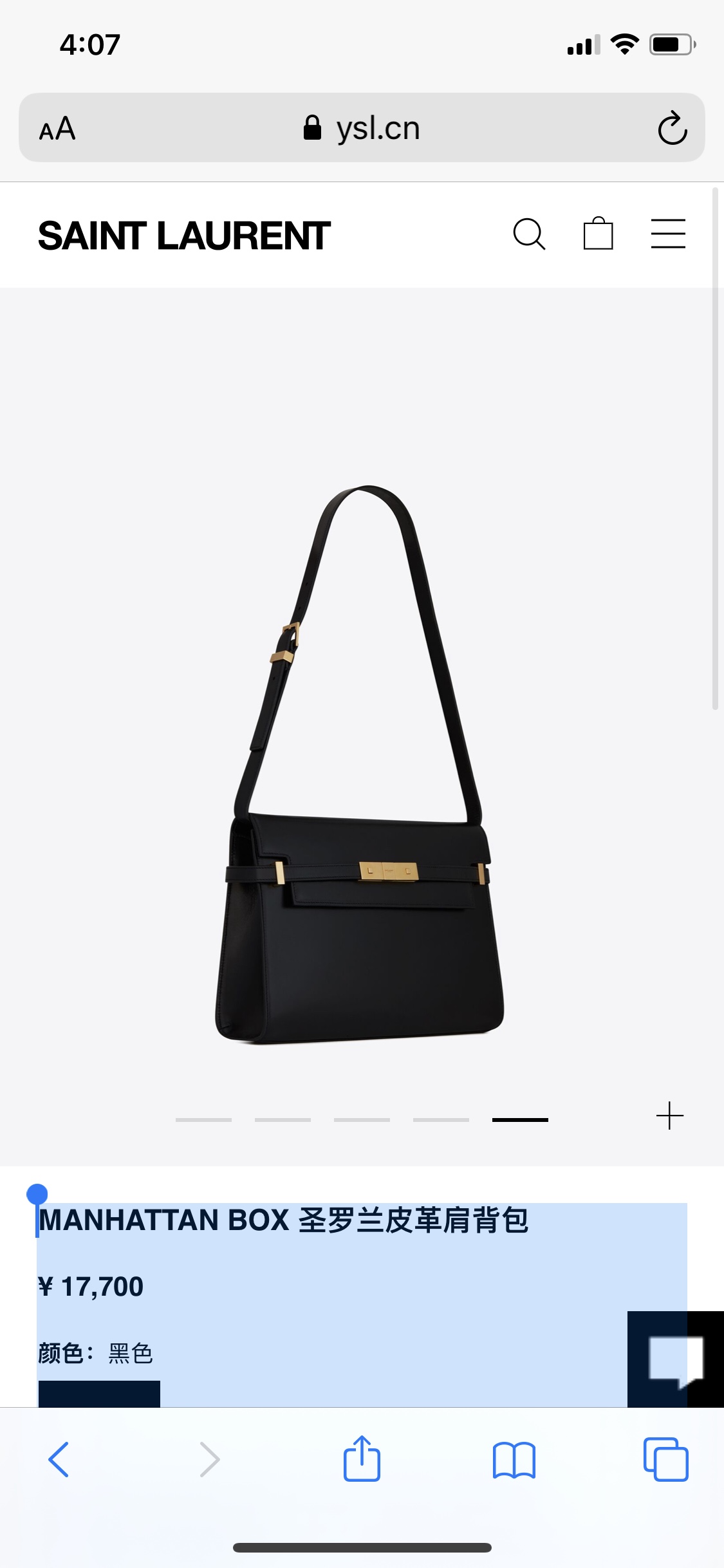Open the AA reader text options
The width and height of the screenshot is (724, 1568).
(57, 129)
